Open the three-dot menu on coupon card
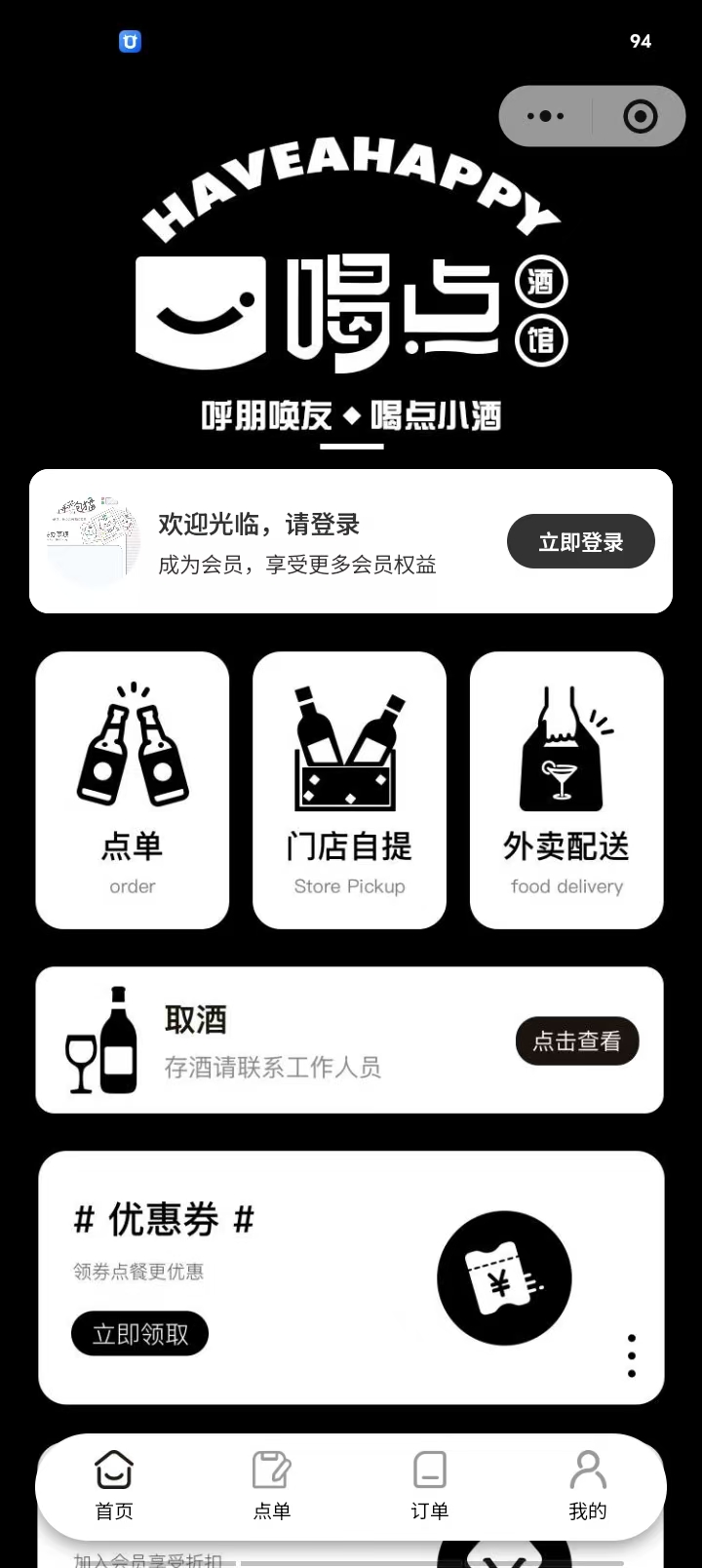This screenshot has width=702, height=1568. click(632, 1355)
